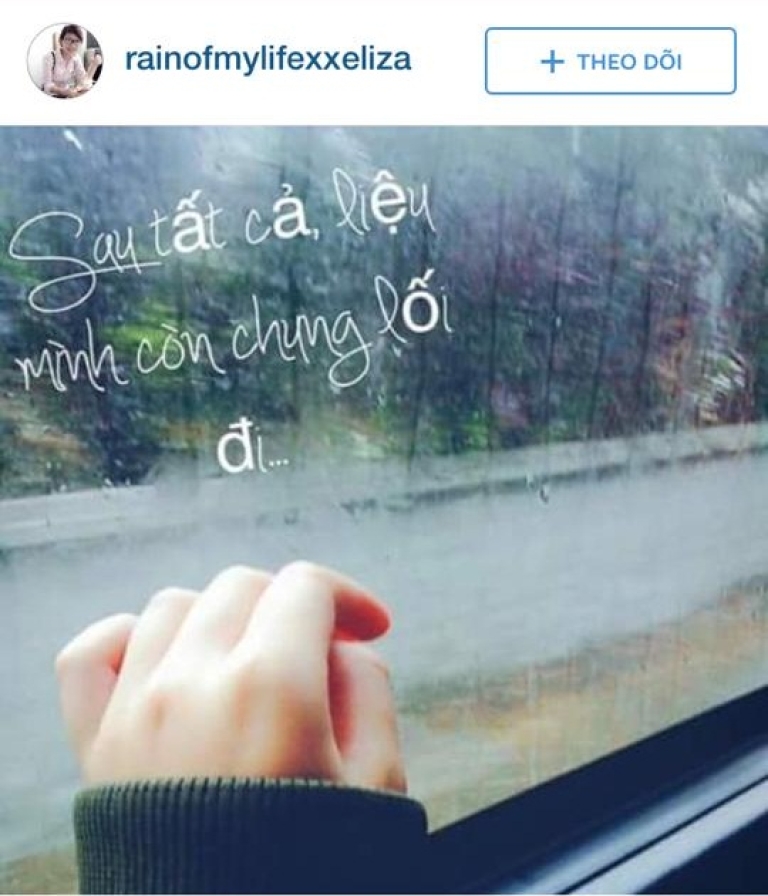768x896 pixels.
Task: Open the rainy window photo post
Action: (x=384, y=510)
